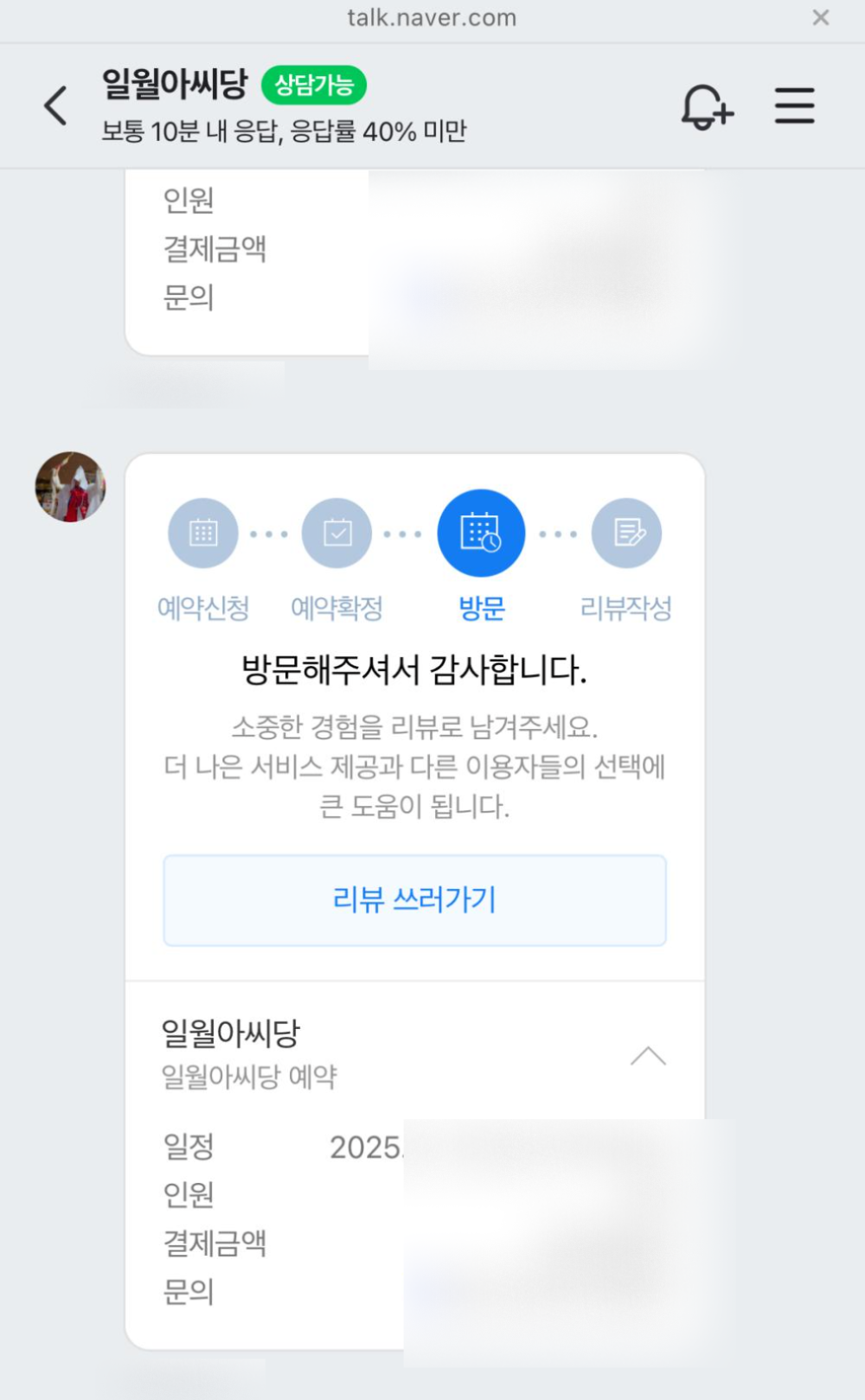Close the talk.naver.com window
The width and height of the screenshot is (865, 1400).
click(820, 17)
